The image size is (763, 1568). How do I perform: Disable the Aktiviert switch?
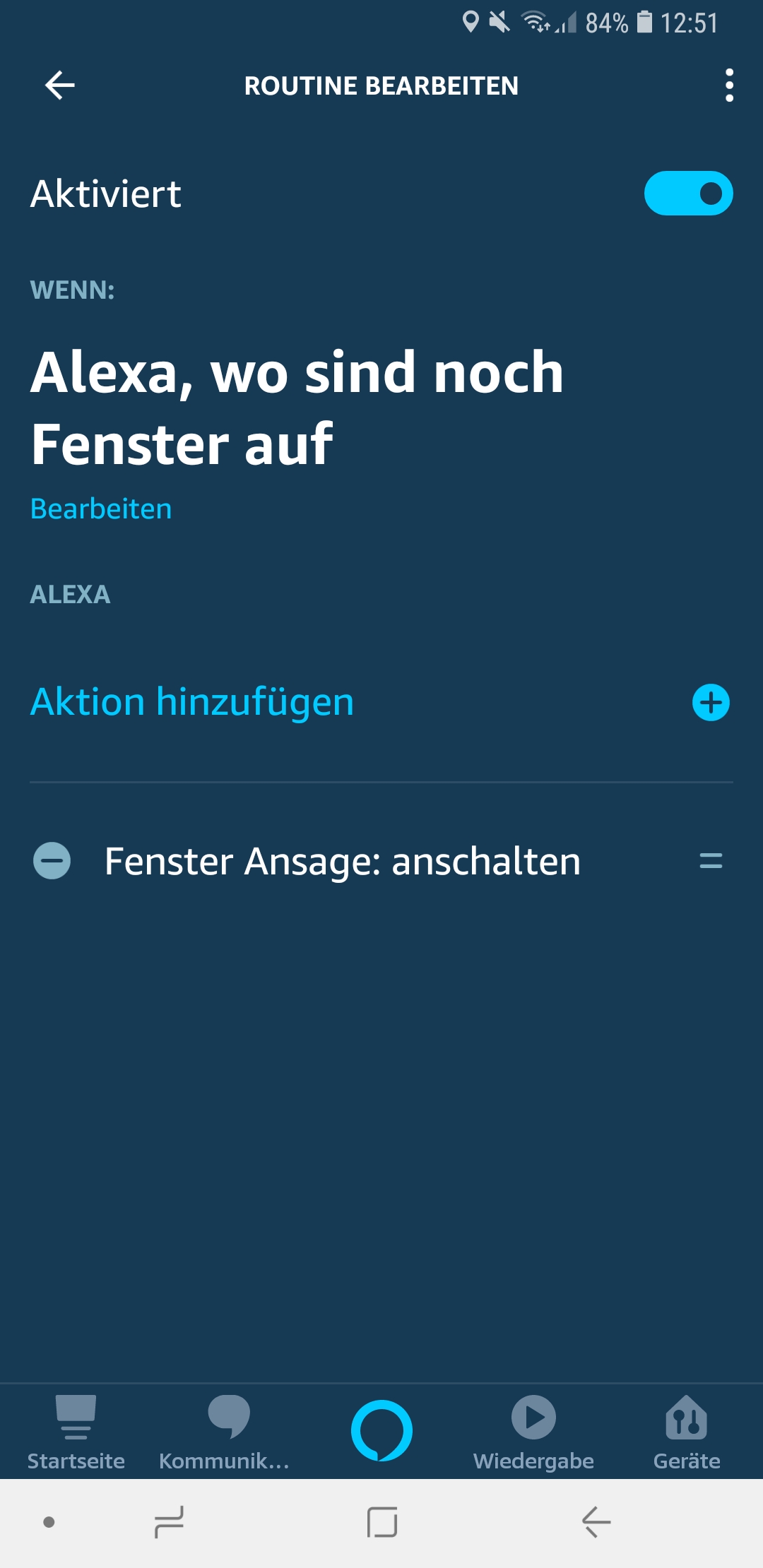pyautogui.click(x=688, y=194)
